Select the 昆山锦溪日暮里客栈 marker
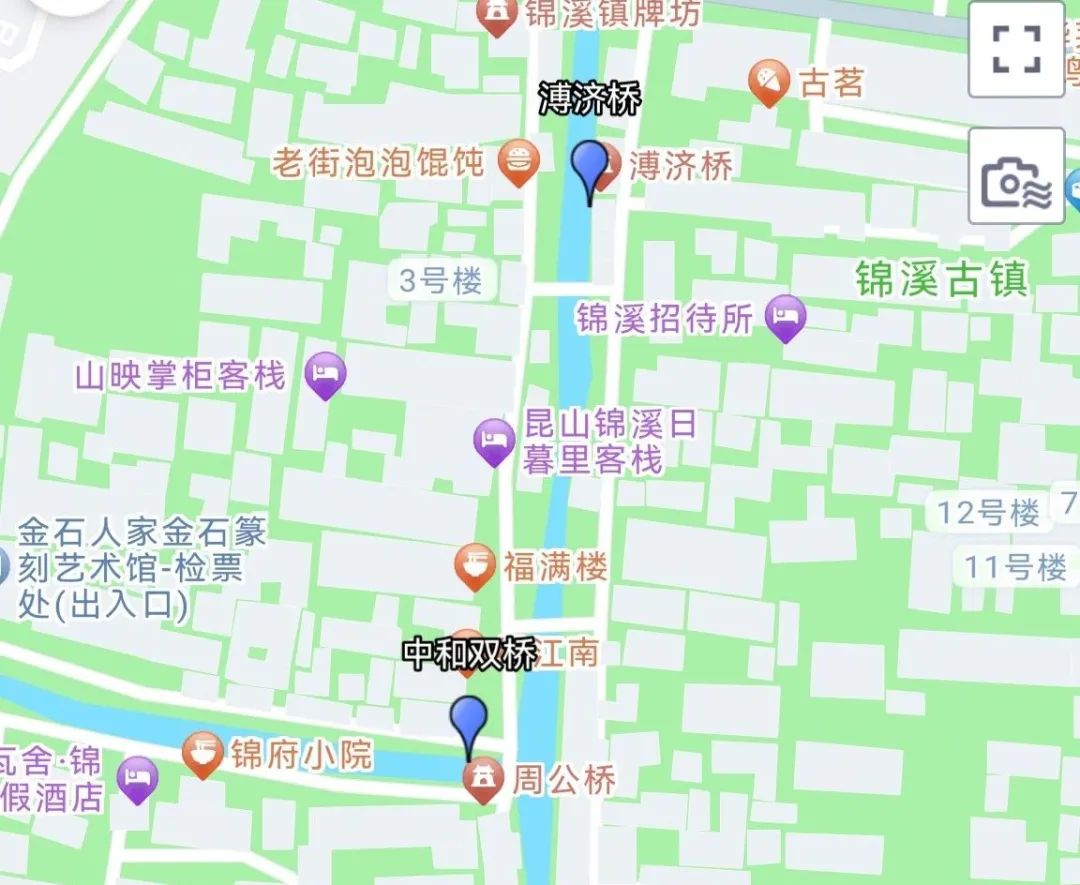The width and height of the screenshot is (1080, 885). pos(494,441)
